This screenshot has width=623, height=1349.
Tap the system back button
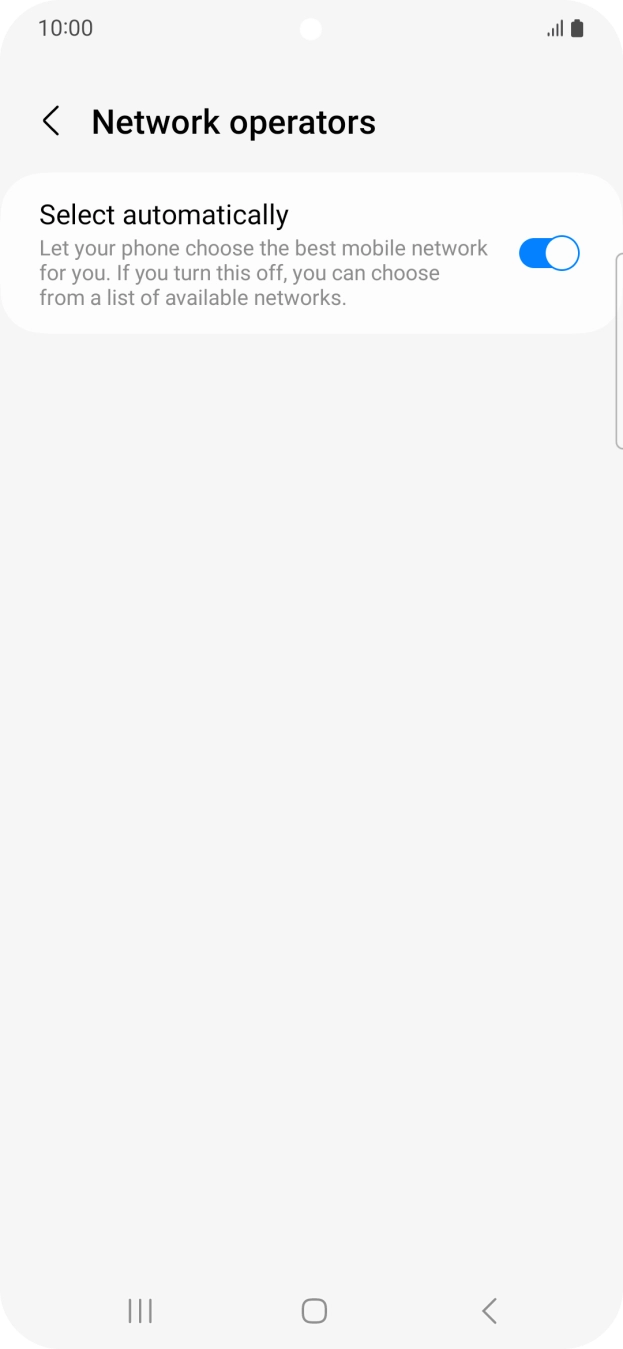(489, 1310)
